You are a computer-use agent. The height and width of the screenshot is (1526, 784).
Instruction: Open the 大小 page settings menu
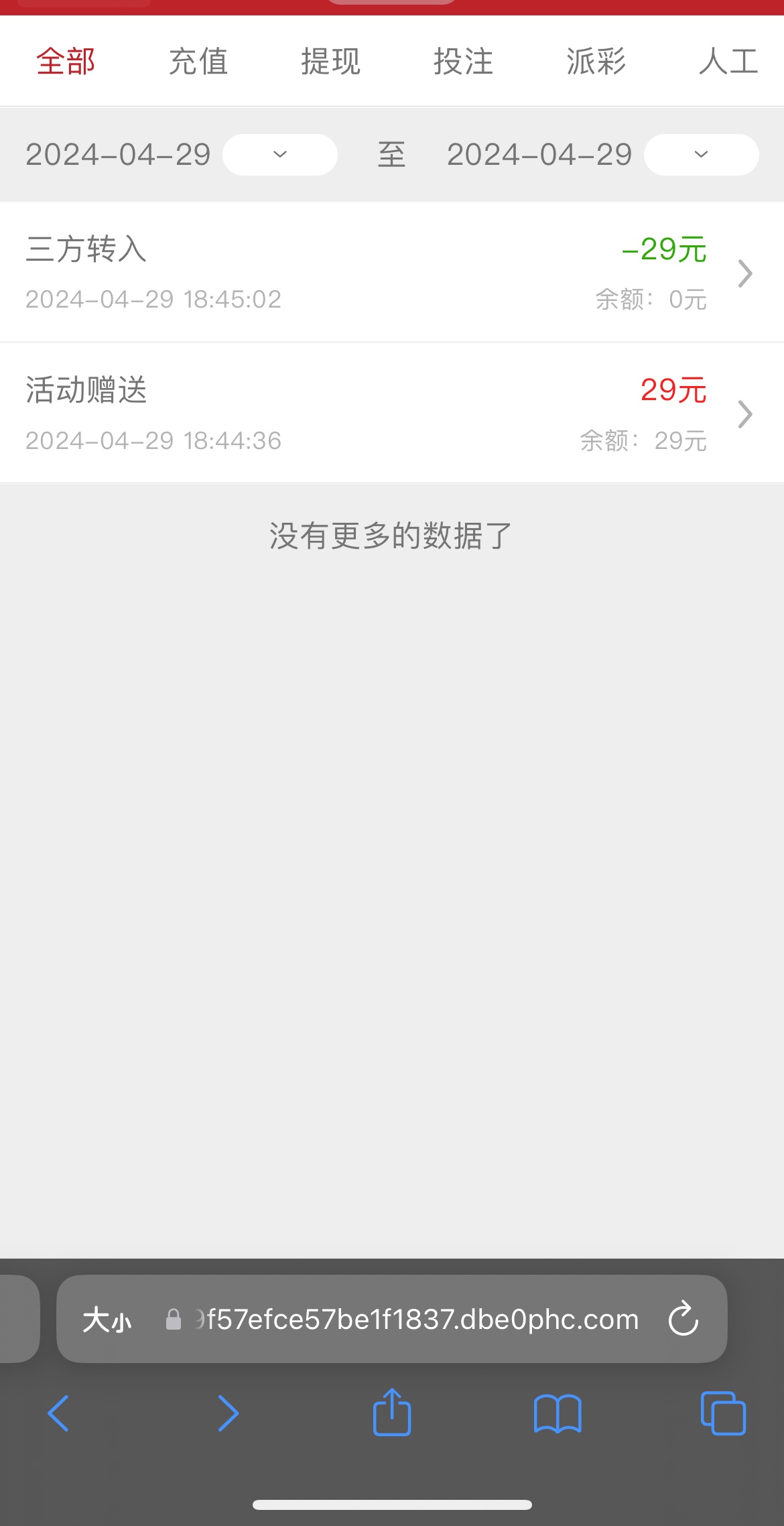coord(107,1320)
